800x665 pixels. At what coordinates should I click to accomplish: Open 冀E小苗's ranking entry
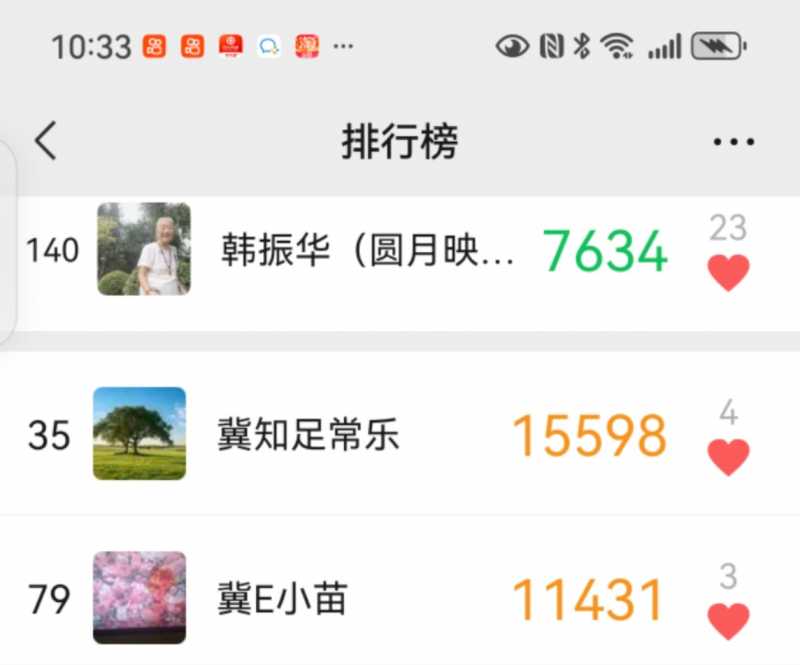point(283,599)
